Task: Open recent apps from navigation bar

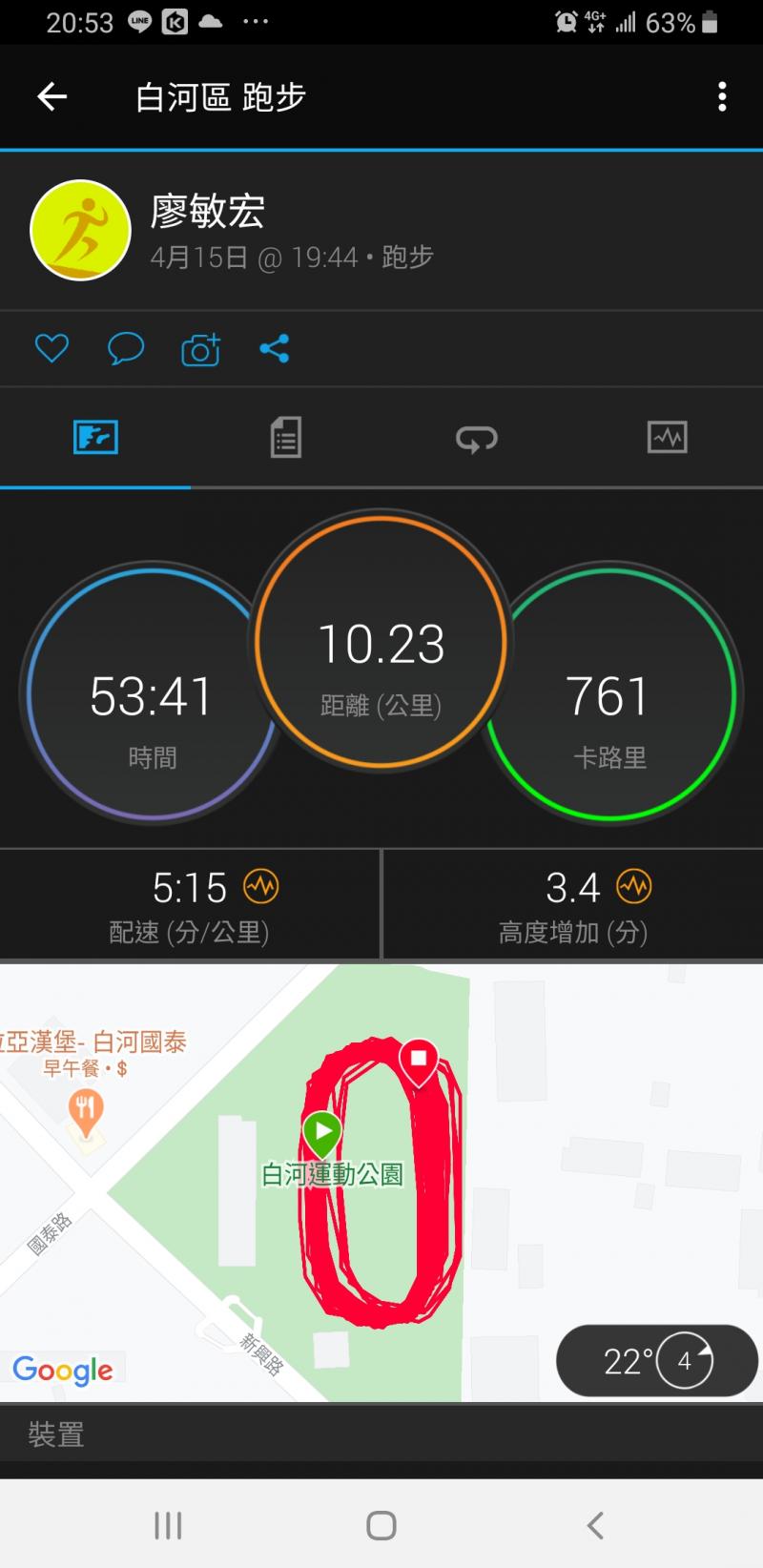Action: pos(168,1525)
